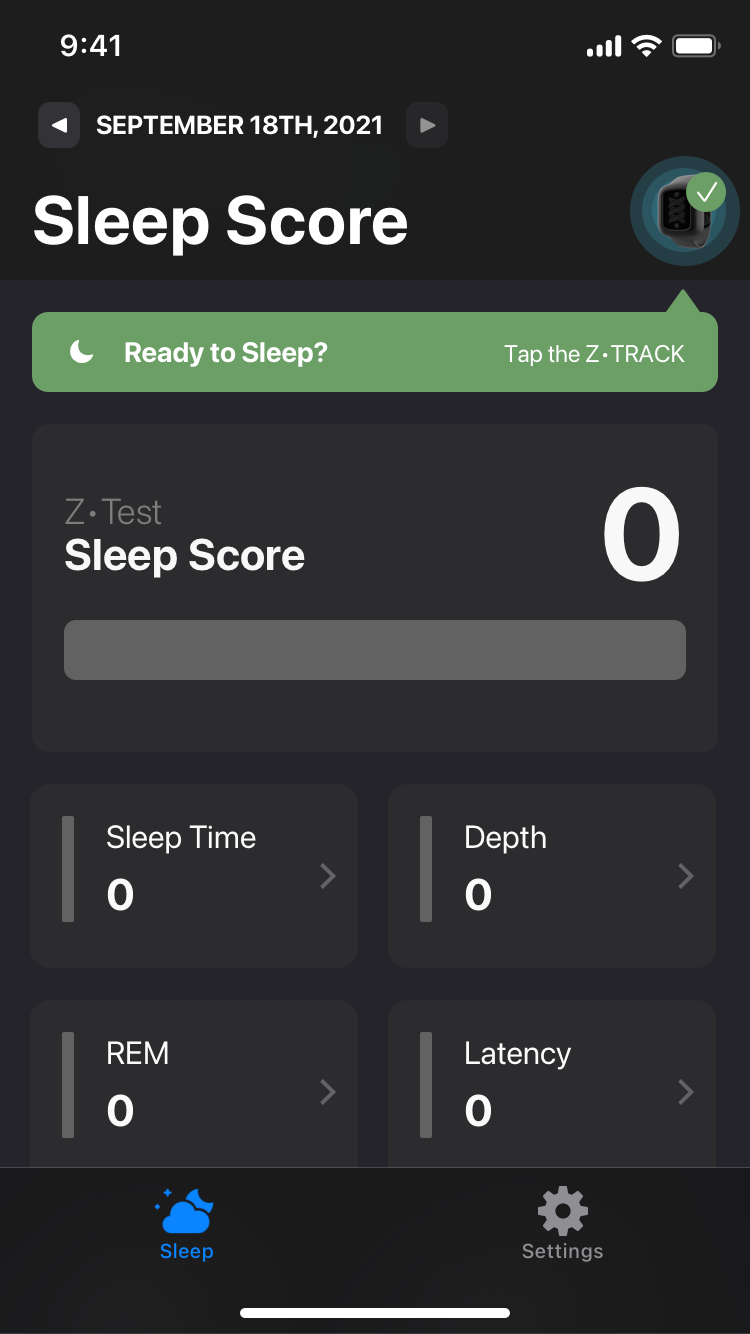Open the Z-TRACK device status icon

coord(684,211)
